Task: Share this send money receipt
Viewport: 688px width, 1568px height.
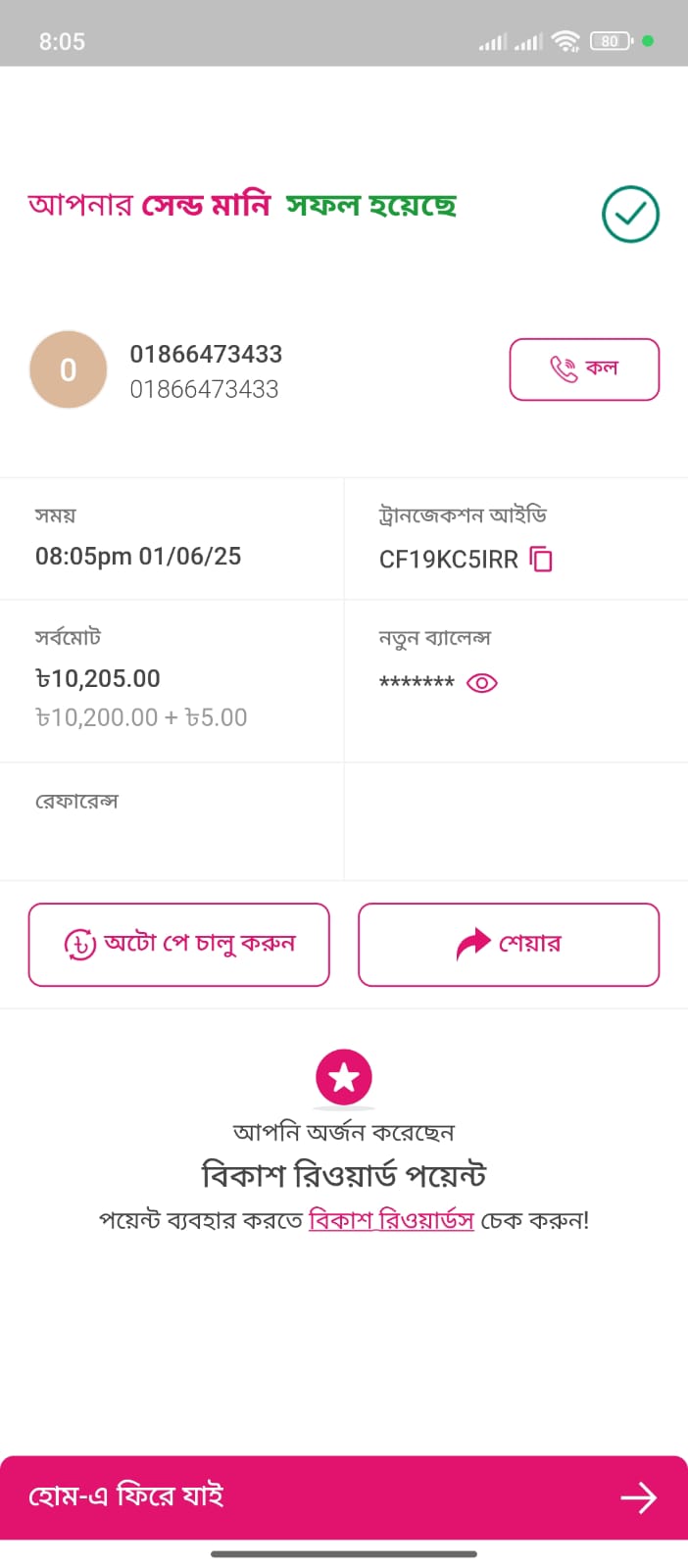Action: coord(509,944)
